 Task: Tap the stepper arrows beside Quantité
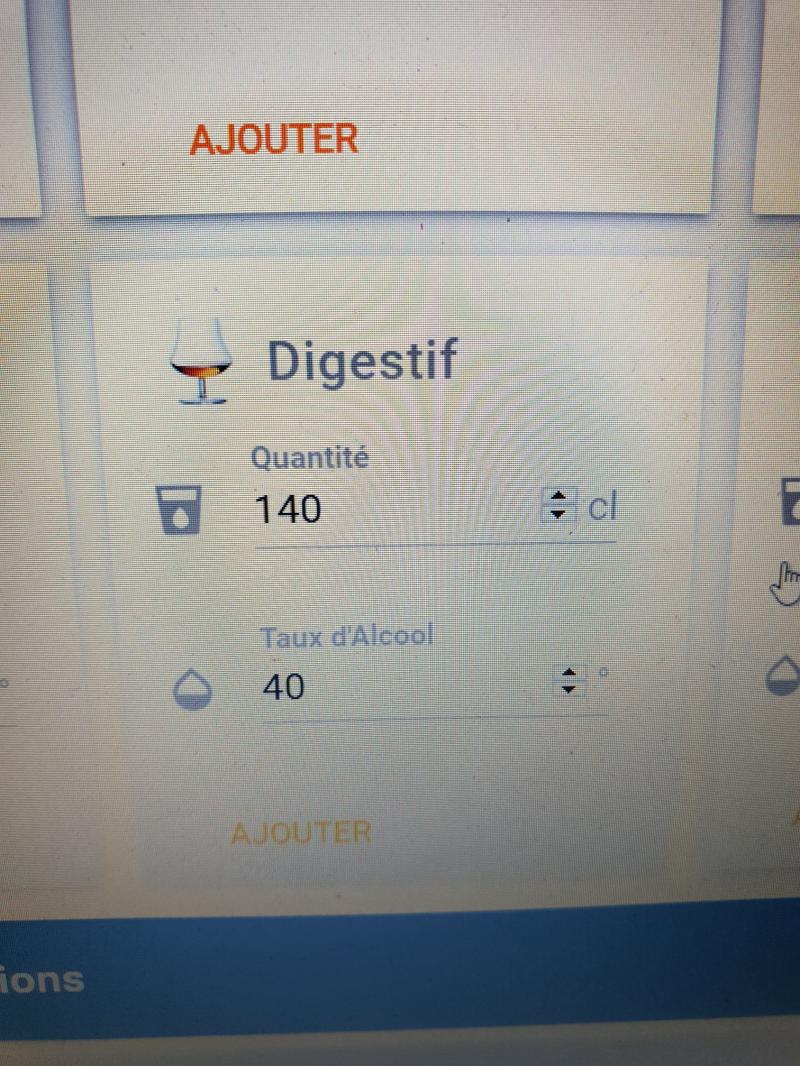(558, 506)
